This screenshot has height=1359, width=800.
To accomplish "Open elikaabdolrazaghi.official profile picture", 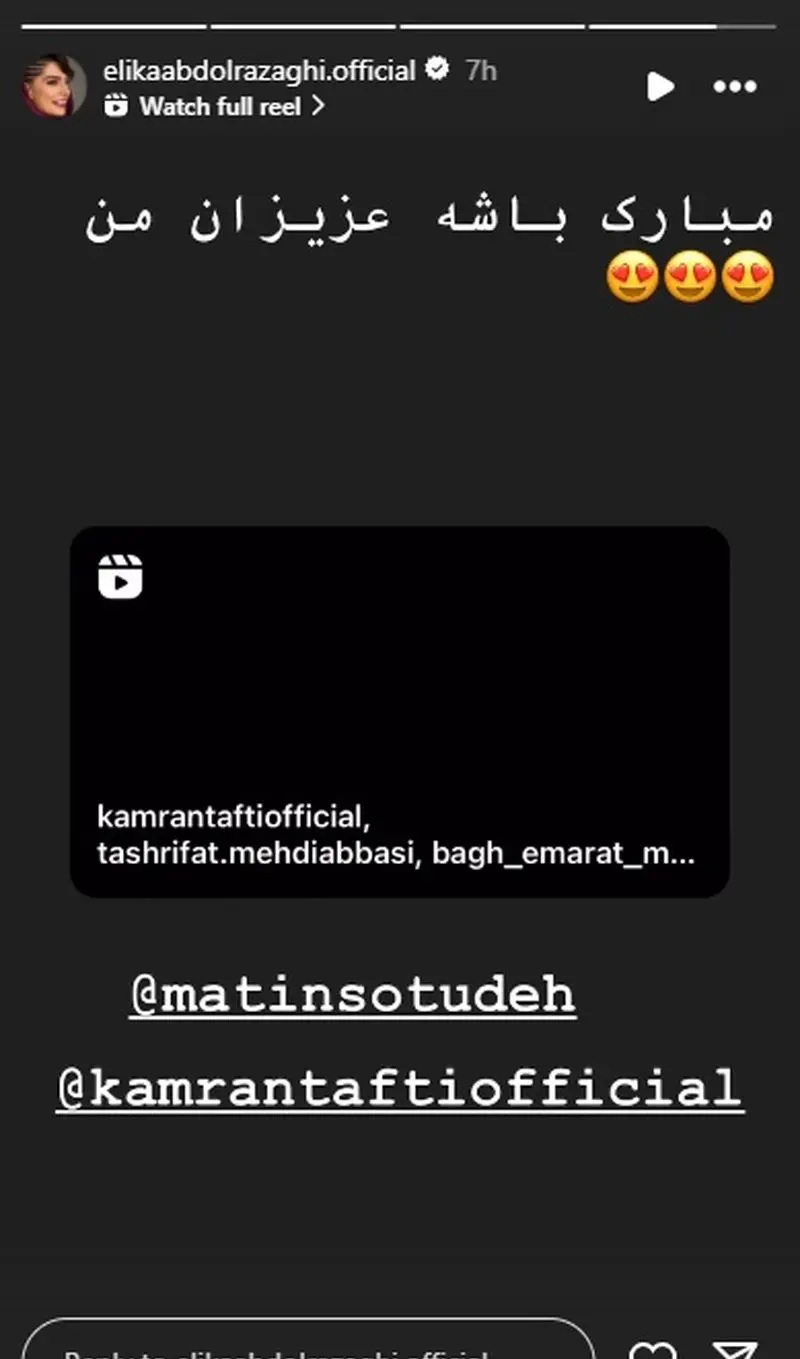I will [x=52, y=87].
